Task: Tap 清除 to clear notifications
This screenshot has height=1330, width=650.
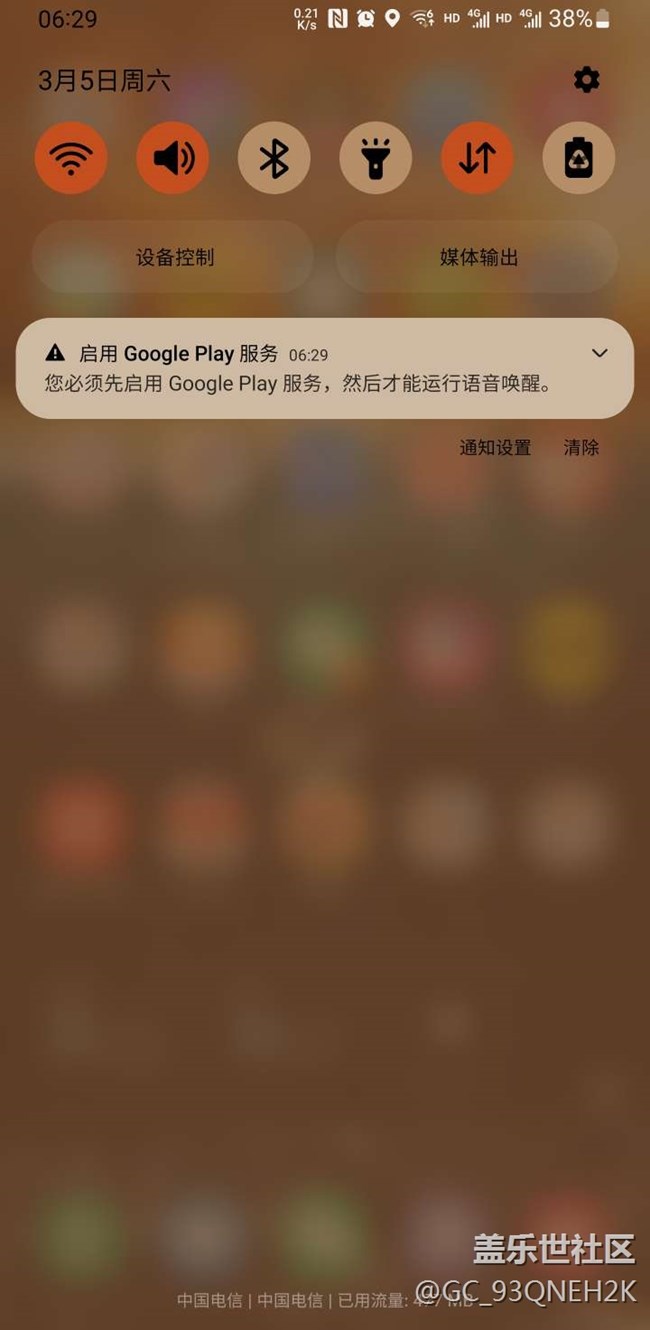Action: (581, 448)
